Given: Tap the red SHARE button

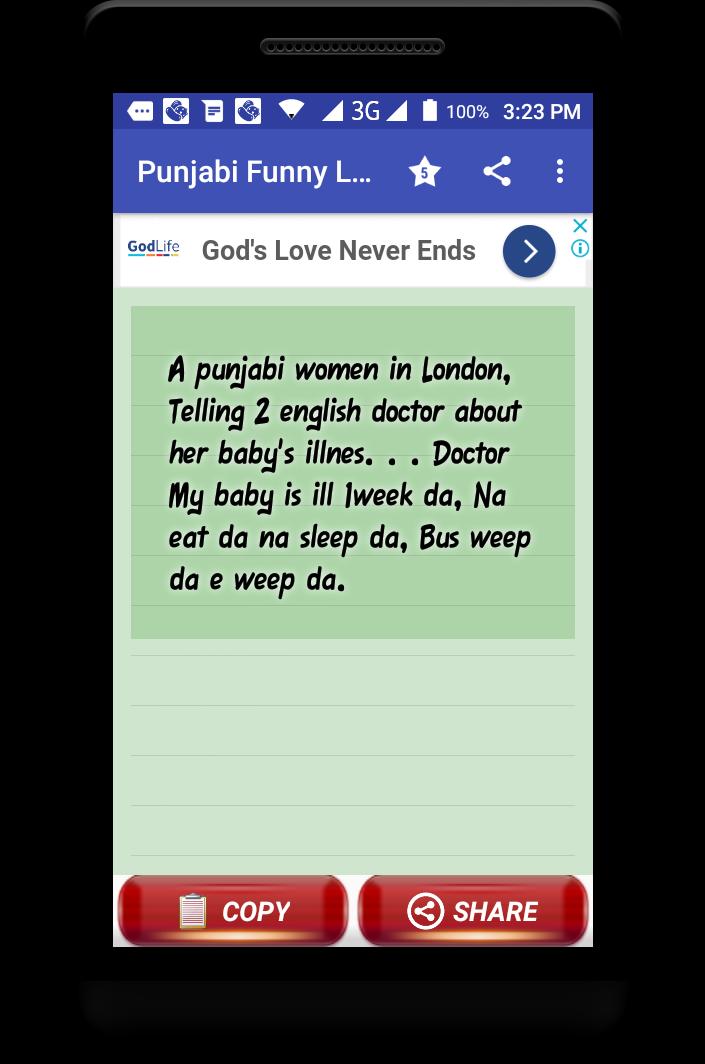Looking at the screenshot, I should [473, 911].
